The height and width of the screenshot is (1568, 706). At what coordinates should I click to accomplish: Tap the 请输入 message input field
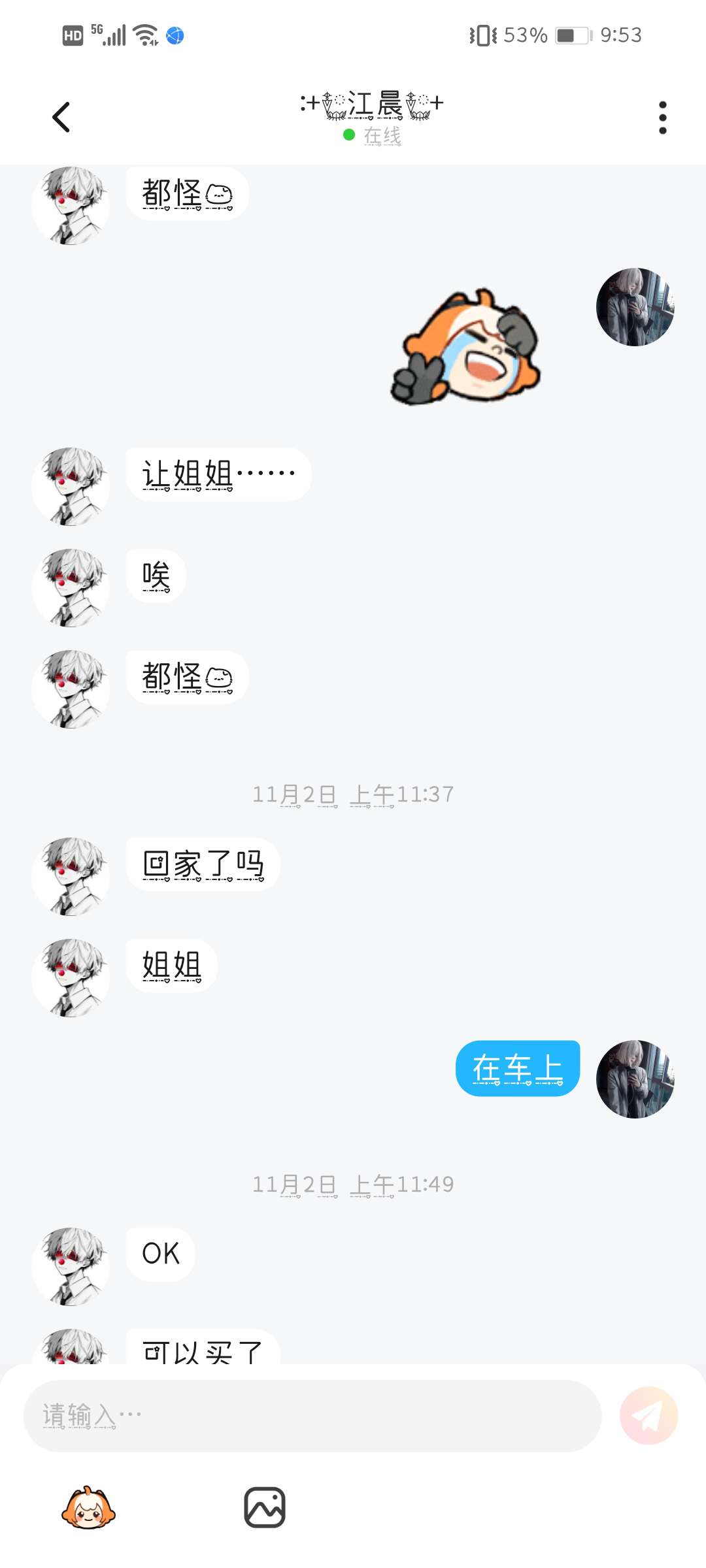coord(312,1416)
